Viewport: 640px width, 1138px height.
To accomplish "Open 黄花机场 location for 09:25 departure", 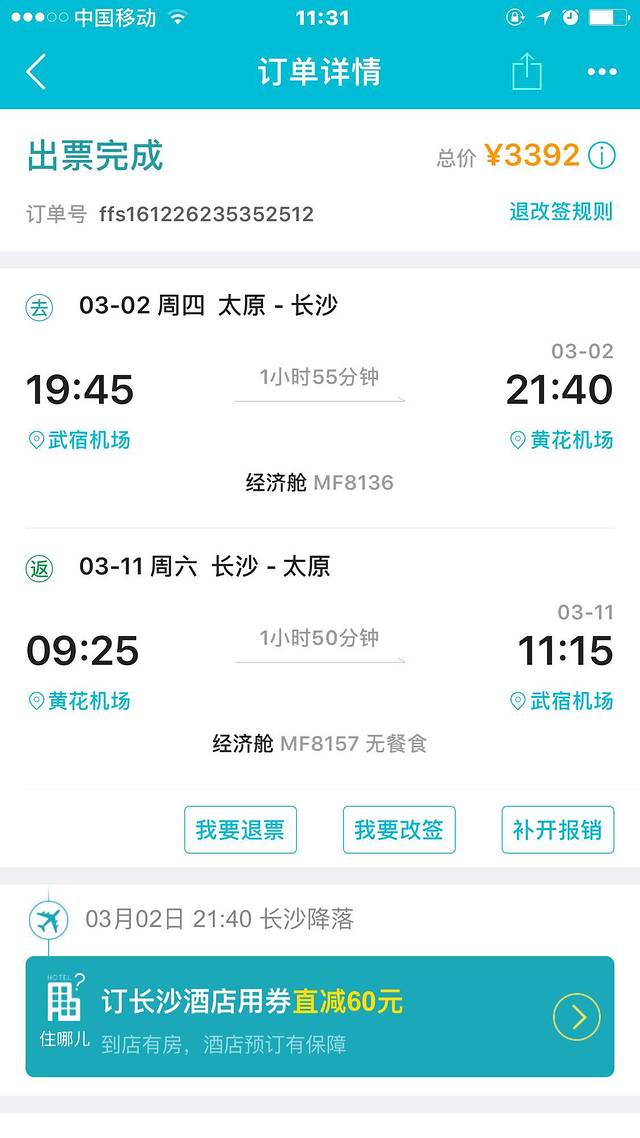I will click(x=79, y=701).
